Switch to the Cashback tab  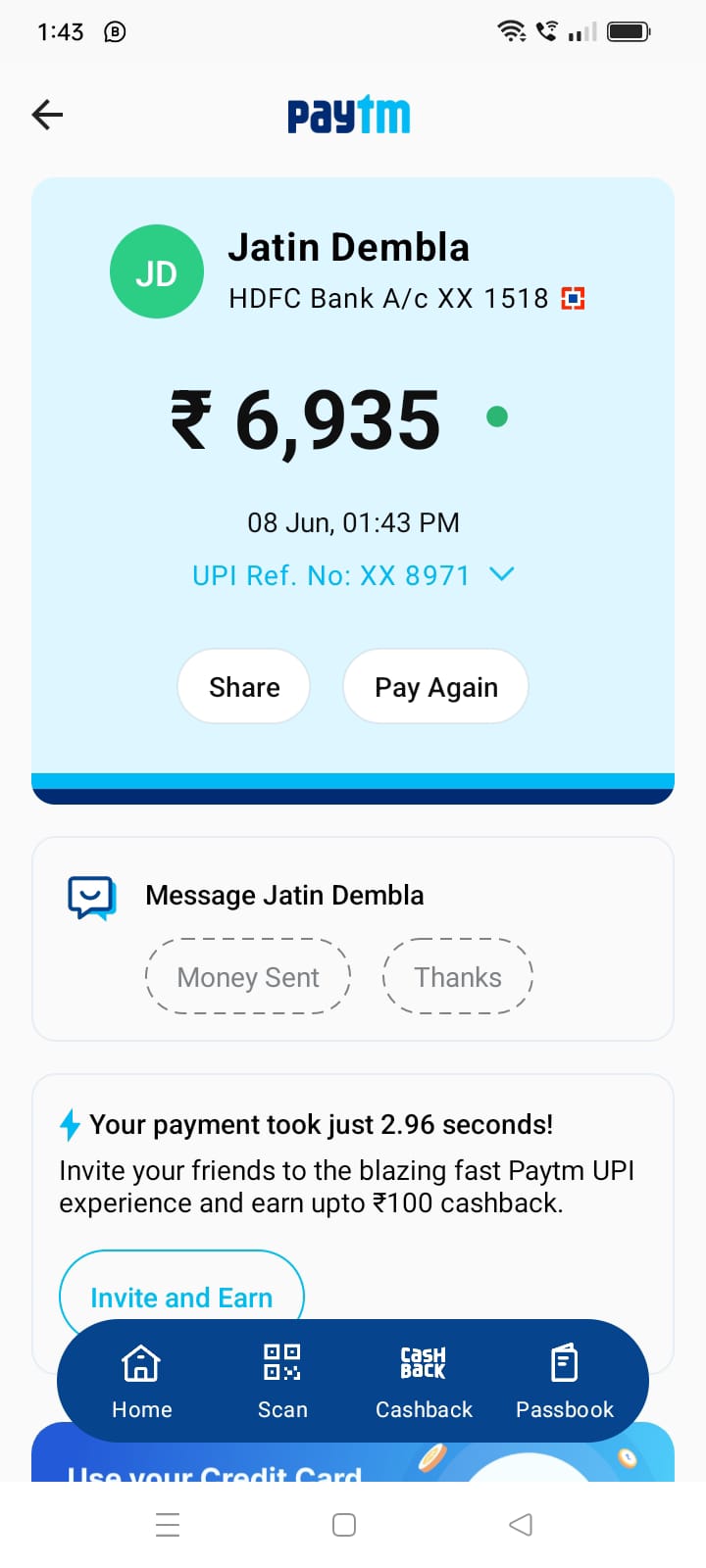424,1382
